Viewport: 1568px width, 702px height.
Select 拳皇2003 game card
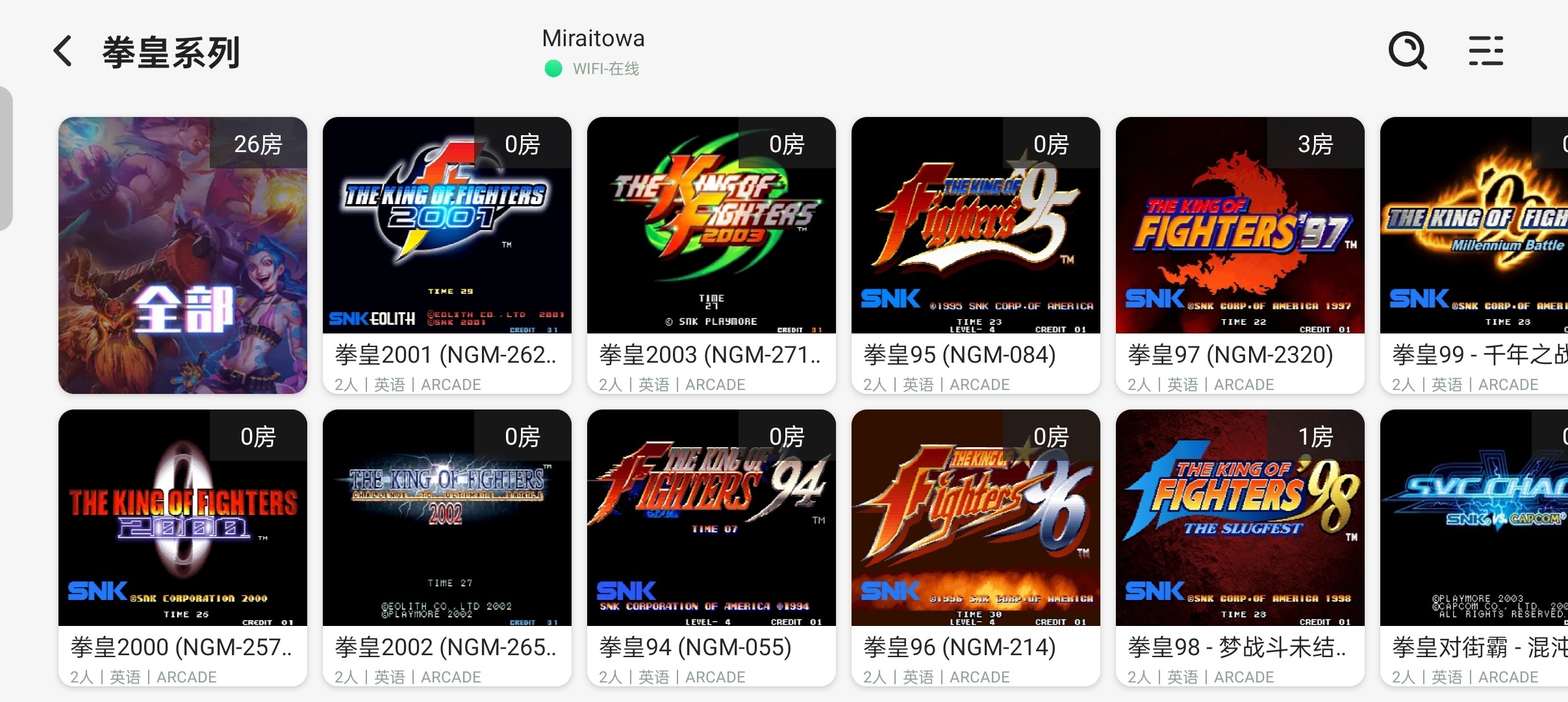(x=711, y=255)
